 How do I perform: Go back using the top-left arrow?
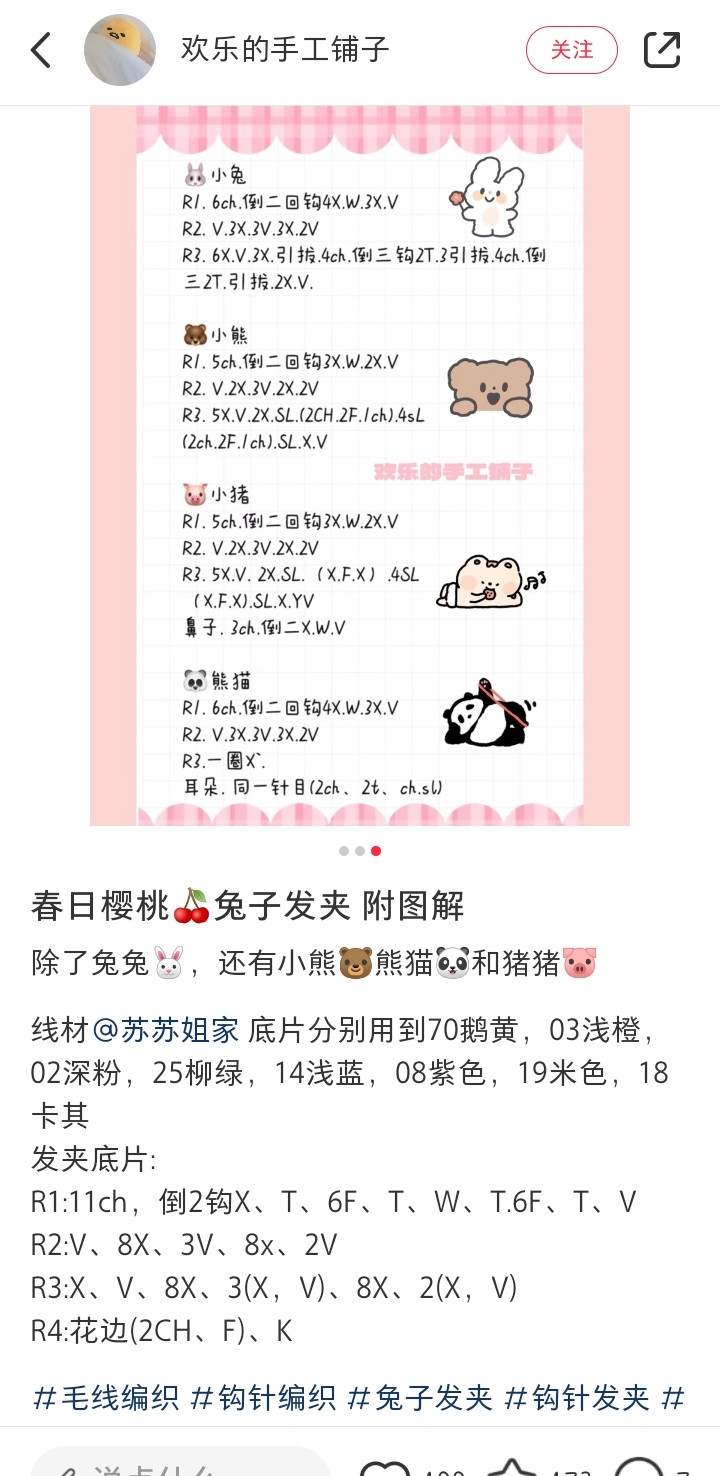click(x=41, y=50)
